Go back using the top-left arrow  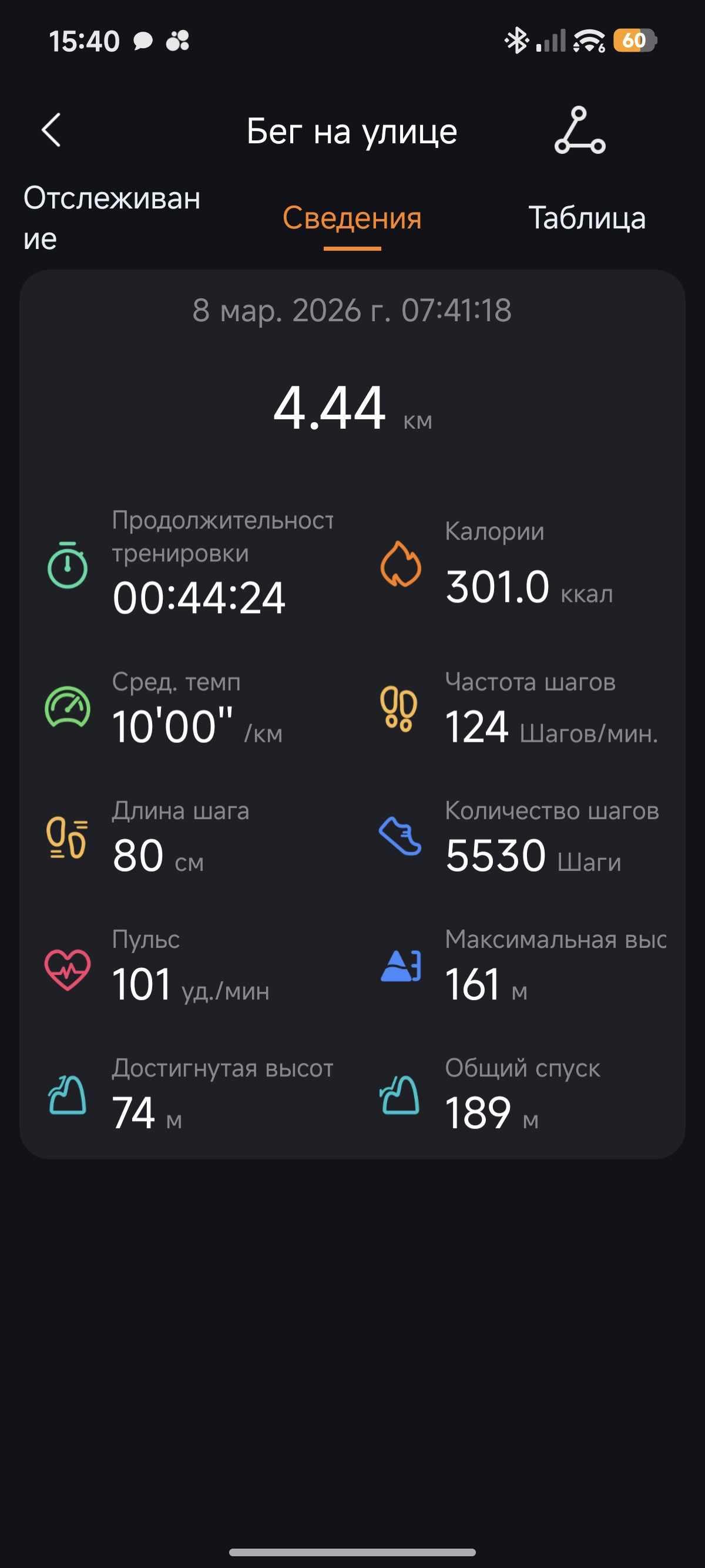click(x=52, y=130)
